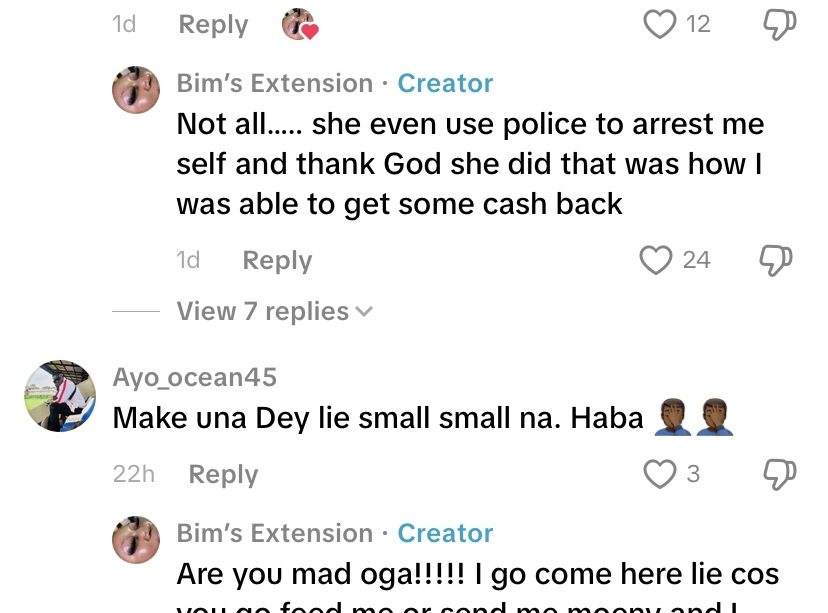Like the top comment with 12 likes
828x613 pixels.
660,24
